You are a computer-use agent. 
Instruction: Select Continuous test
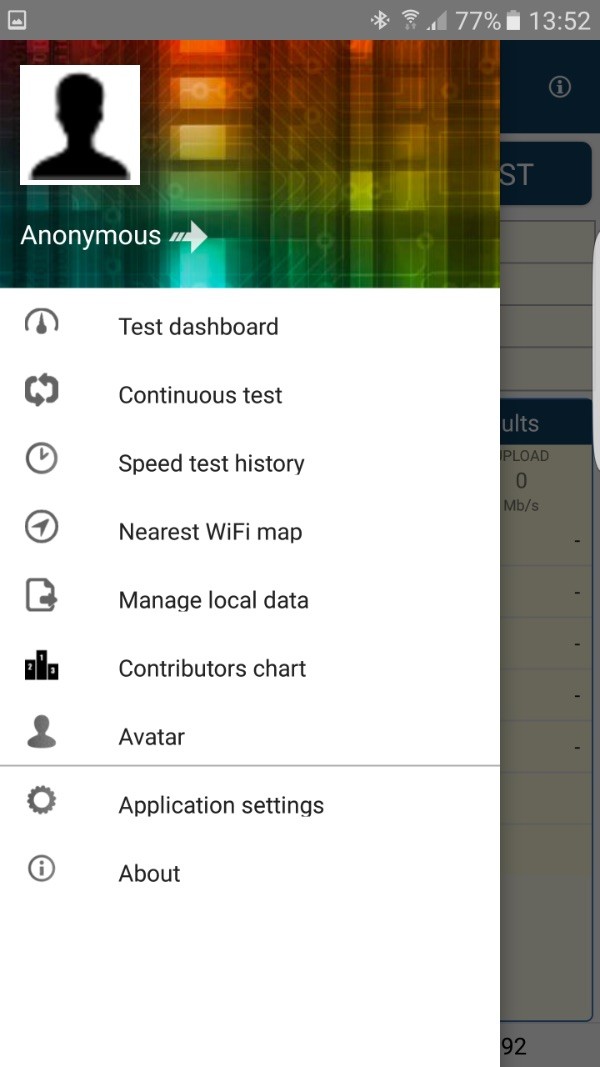tap(200, 395)
